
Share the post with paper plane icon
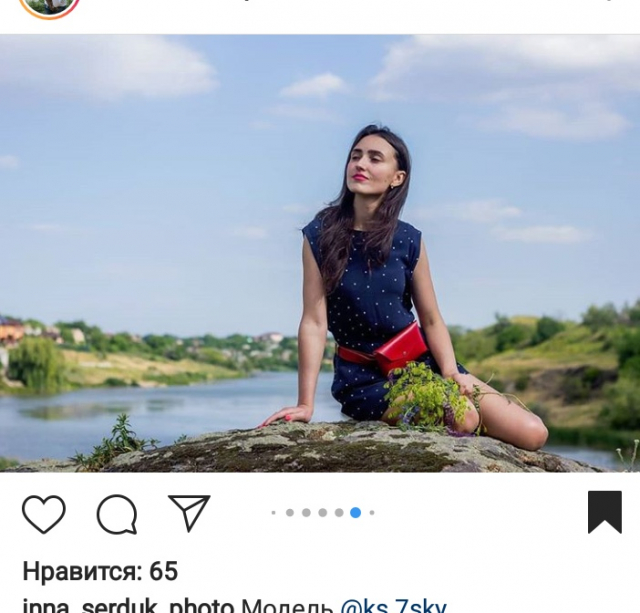pyautogui.click(x=189, y=513)
